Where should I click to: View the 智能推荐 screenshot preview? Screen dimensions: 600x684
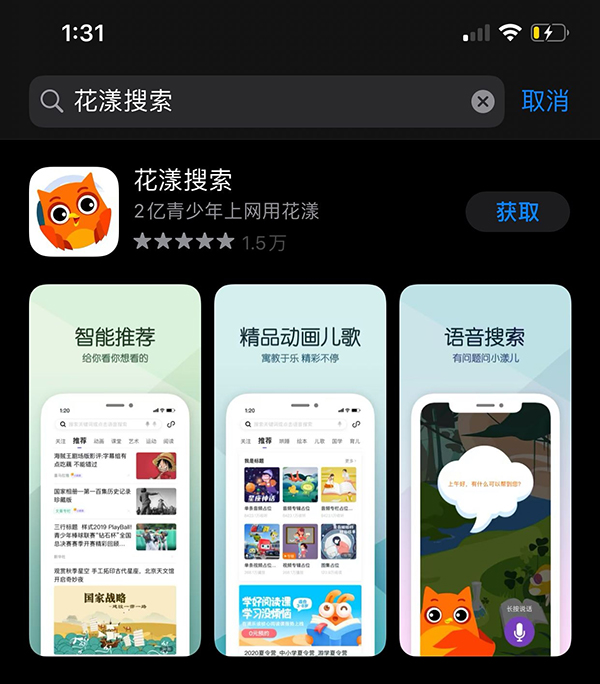115,470
